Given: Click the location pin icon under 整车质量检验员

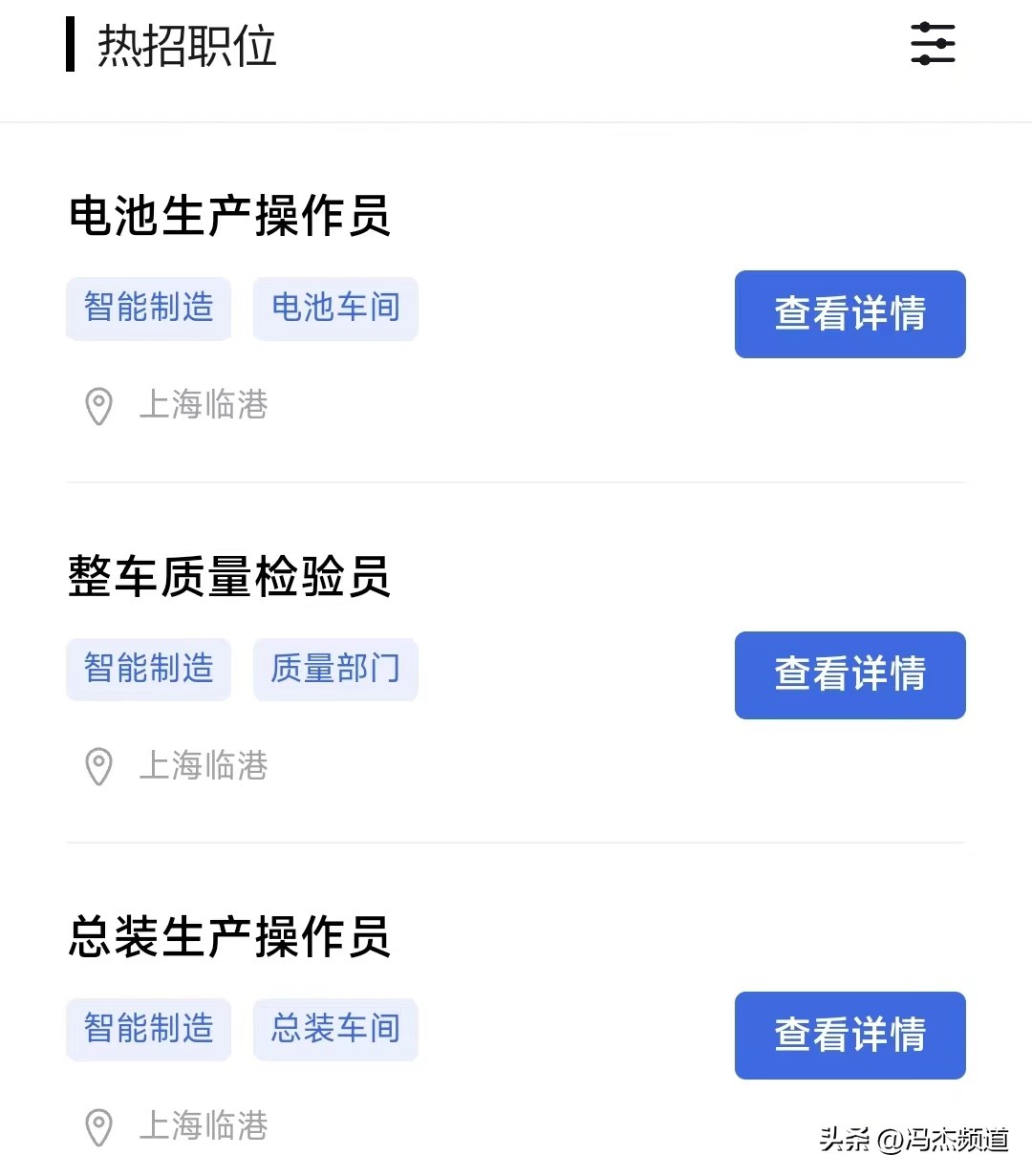Looking at the screenshot, I should point(98,767).
